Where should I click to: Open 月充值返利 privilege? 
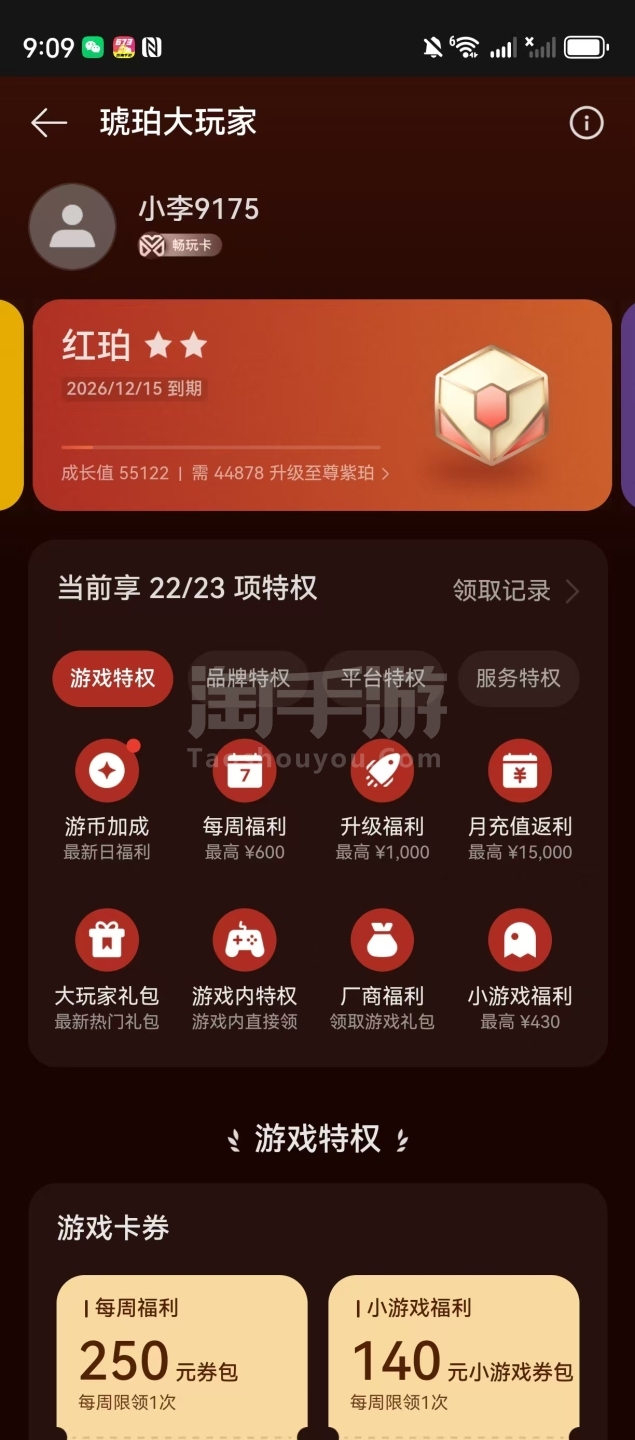point(520,772)
